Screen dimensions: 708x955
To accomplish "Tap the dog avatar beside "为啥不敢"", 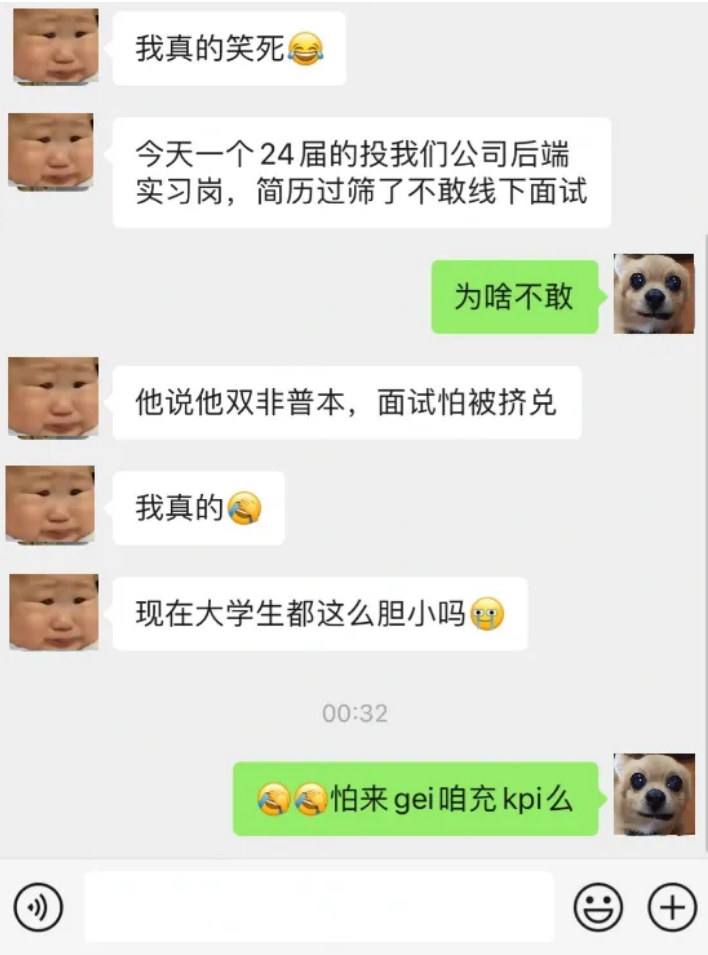I will 653,294.
